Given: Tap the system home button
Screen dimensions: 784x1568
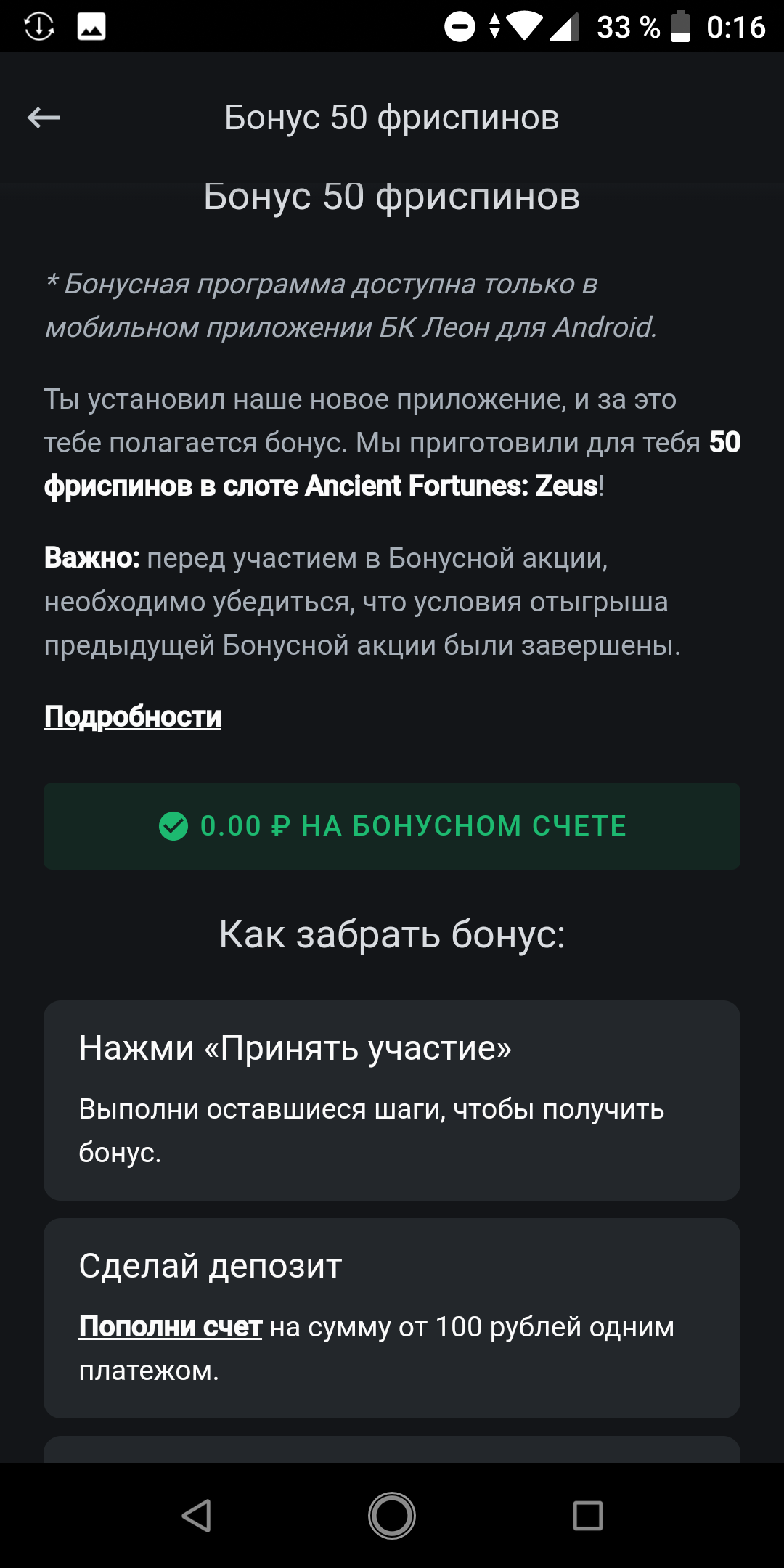Looking at the screenshot, I should tap(392, 1516).
